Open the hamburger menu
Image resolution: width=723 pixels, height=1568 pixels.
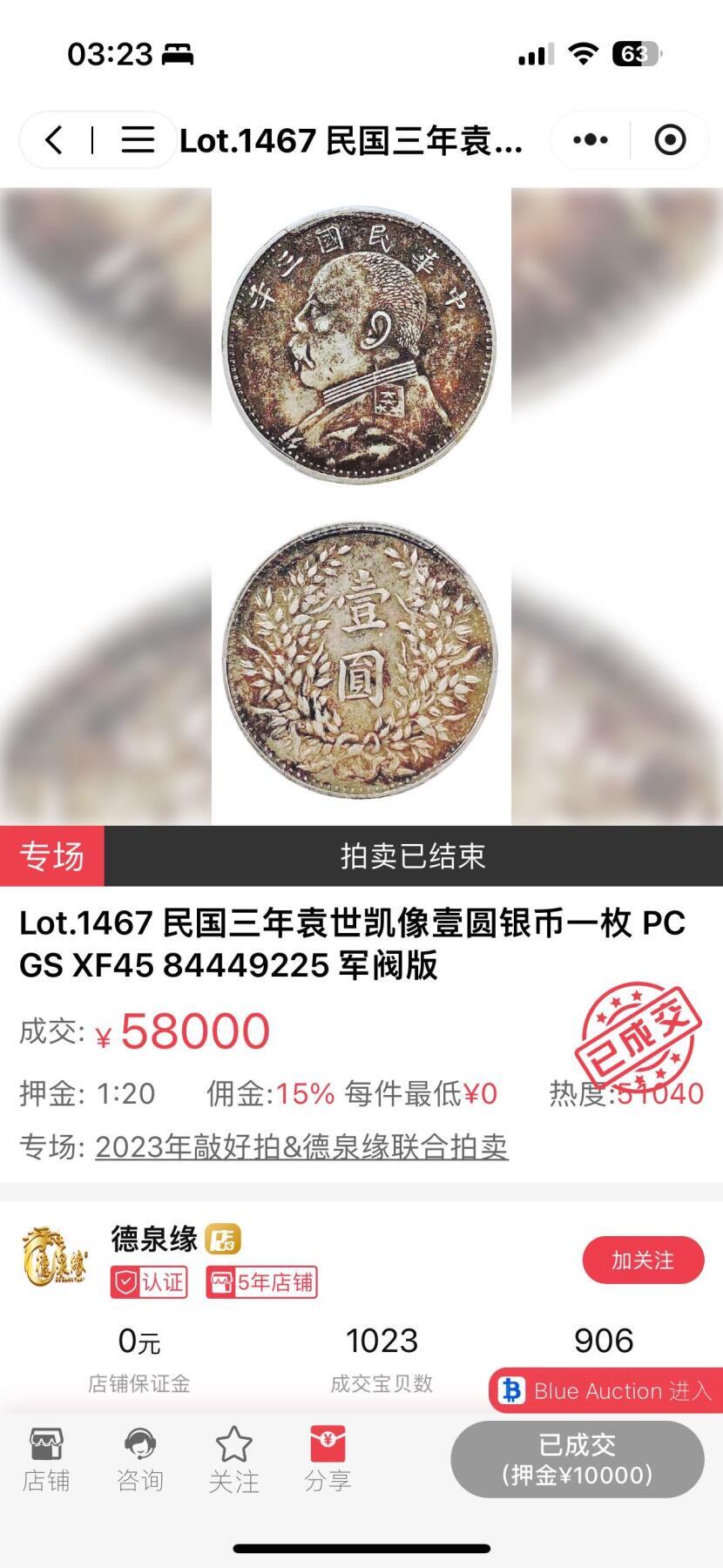pos(138,140)
